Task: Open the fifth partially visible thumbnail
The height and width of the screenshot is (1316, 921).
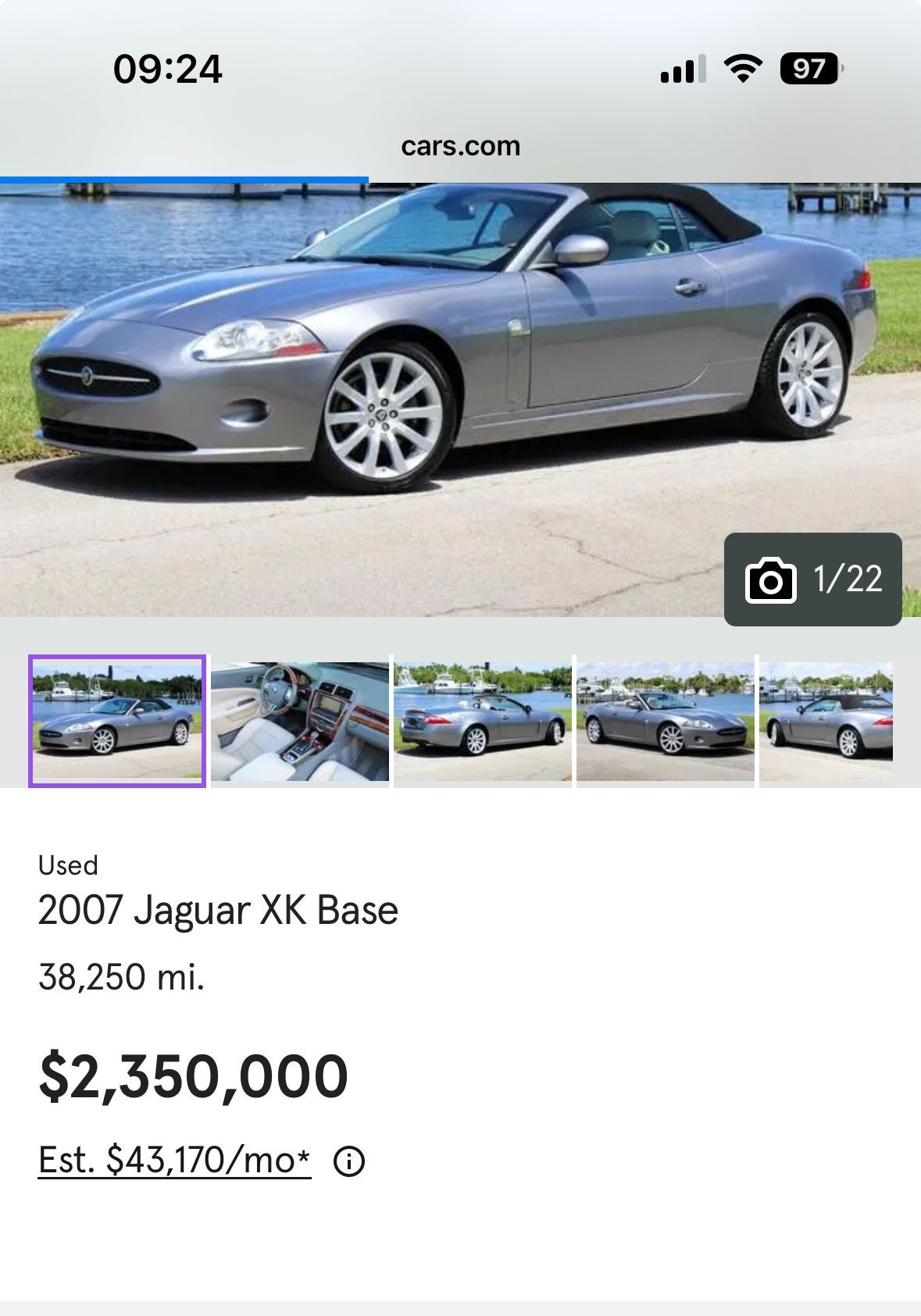Action: [826, 721]
